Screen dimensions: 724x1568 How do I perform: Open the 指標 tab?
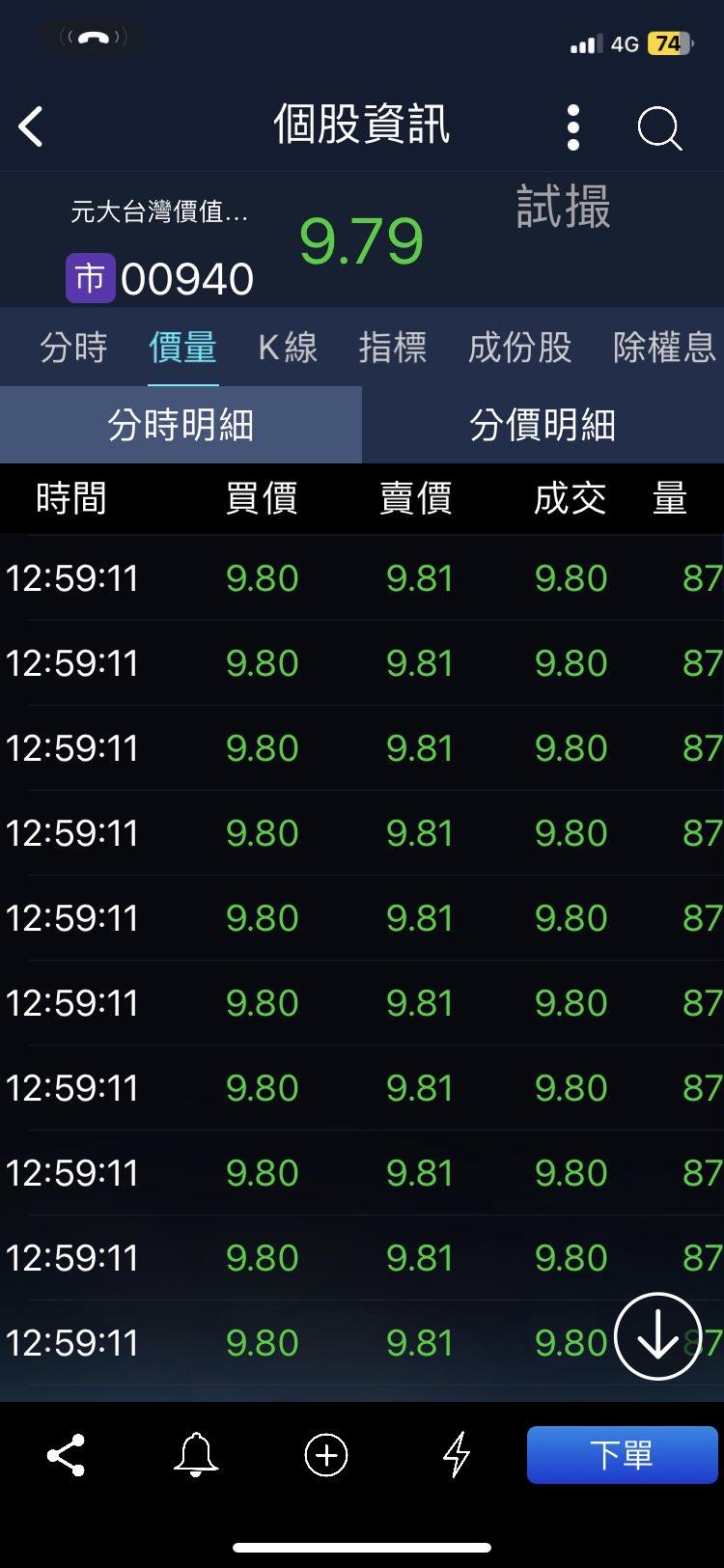tap(393, 347)
